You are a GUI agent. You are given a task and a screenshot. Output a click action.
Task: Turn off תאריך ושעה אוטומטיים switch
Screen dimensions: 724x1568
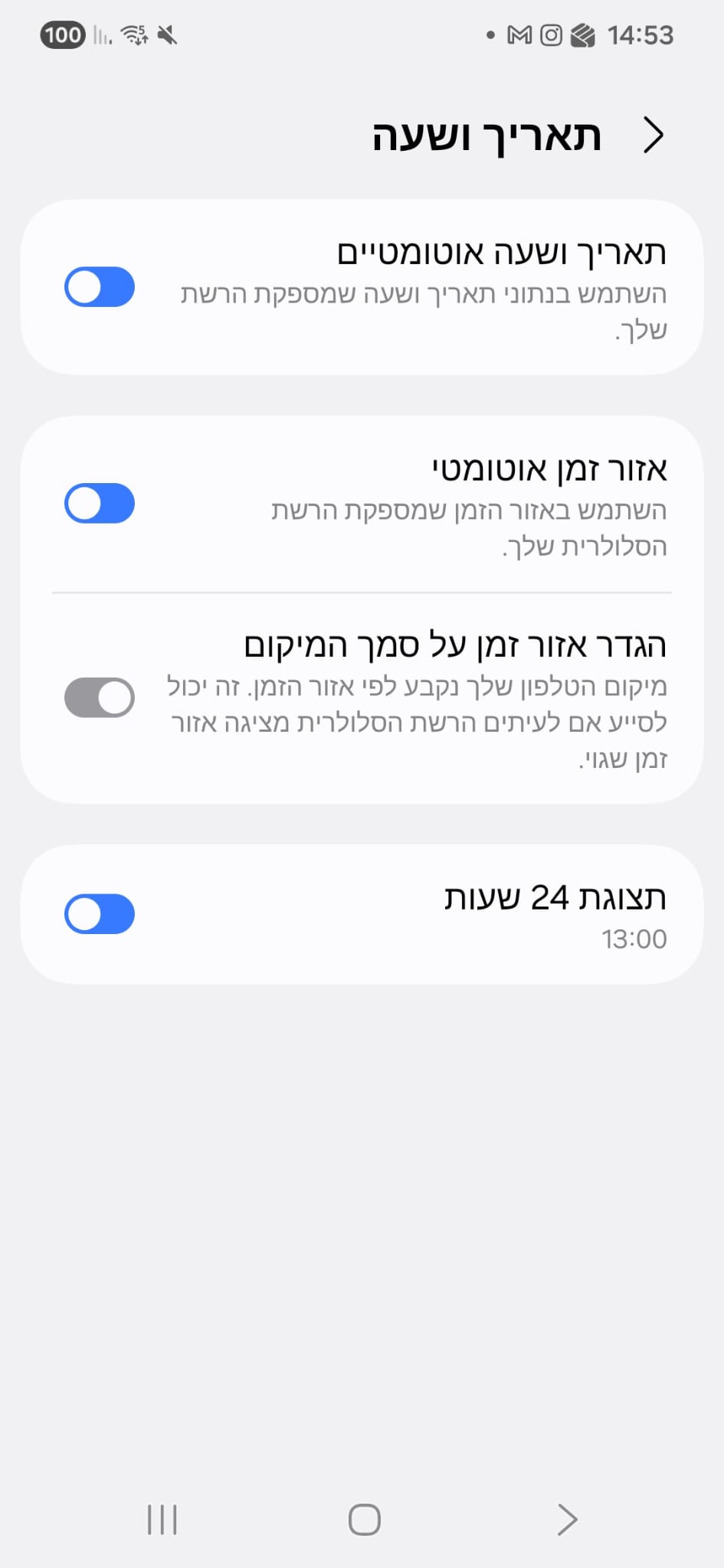click(100, 287)
